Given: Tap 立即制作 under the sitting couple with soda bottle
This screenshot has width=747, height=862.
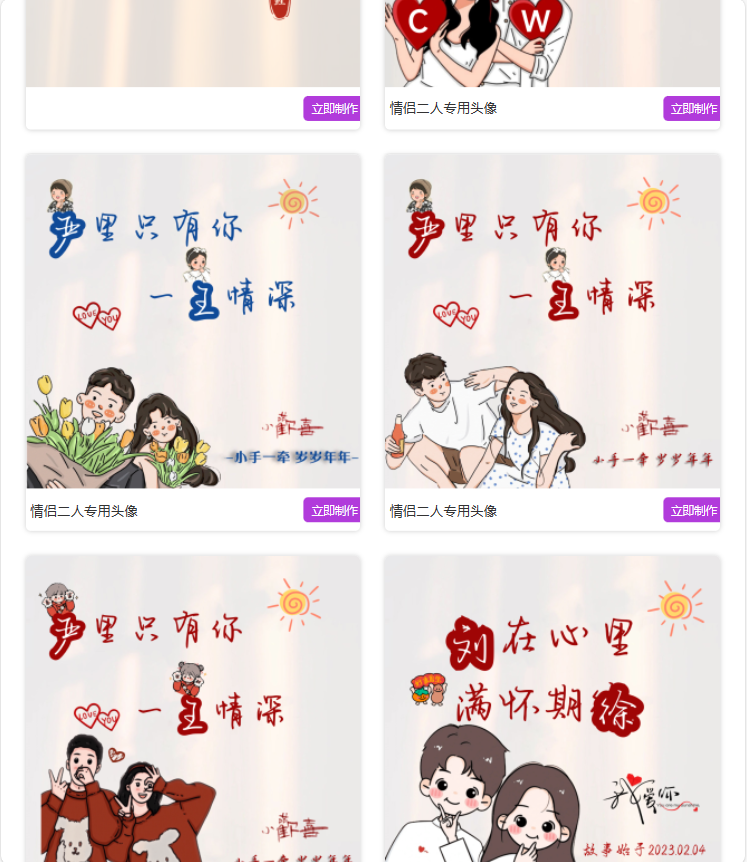Looking at the screenshot, I should (x=691, y=510).
